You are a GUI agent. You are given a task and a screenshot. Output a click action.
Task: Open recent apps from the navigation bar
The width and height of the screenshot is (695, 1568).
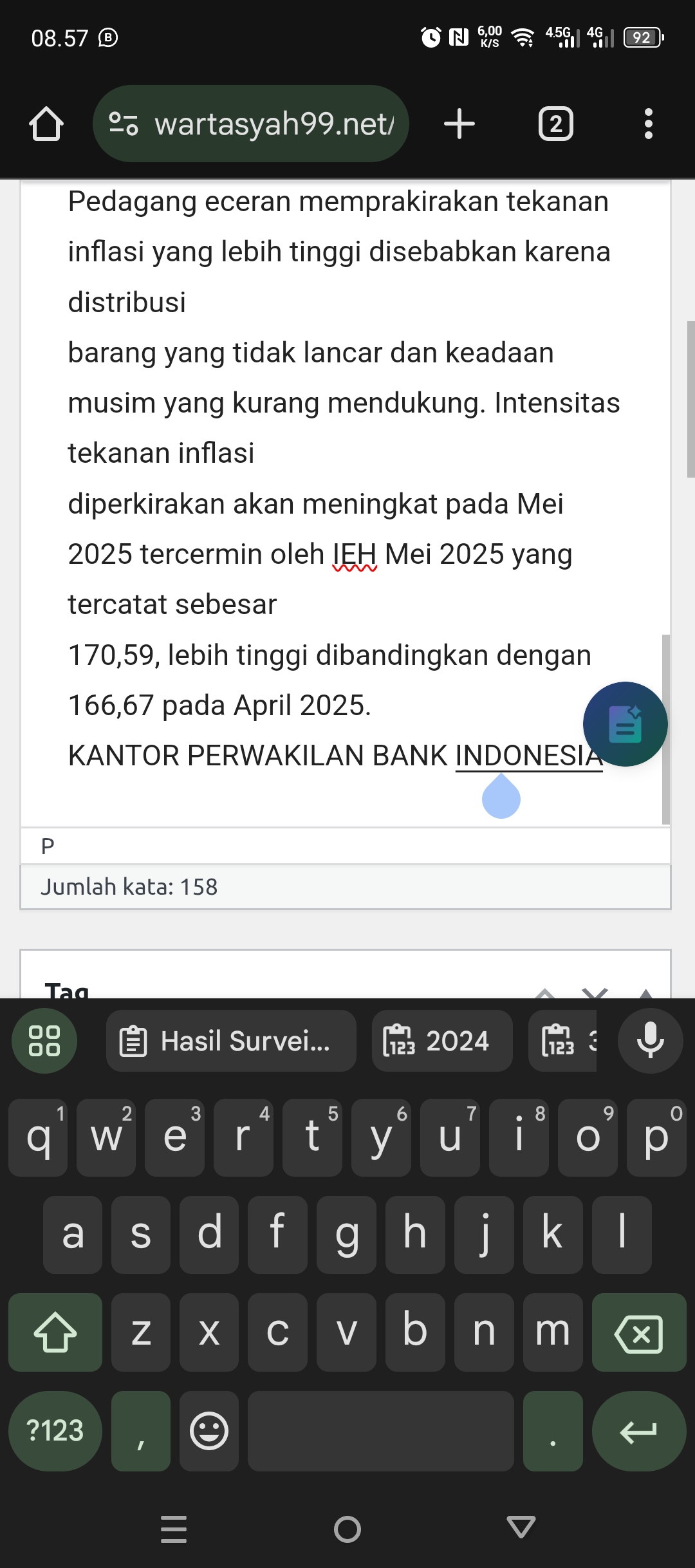(174, 1529)
